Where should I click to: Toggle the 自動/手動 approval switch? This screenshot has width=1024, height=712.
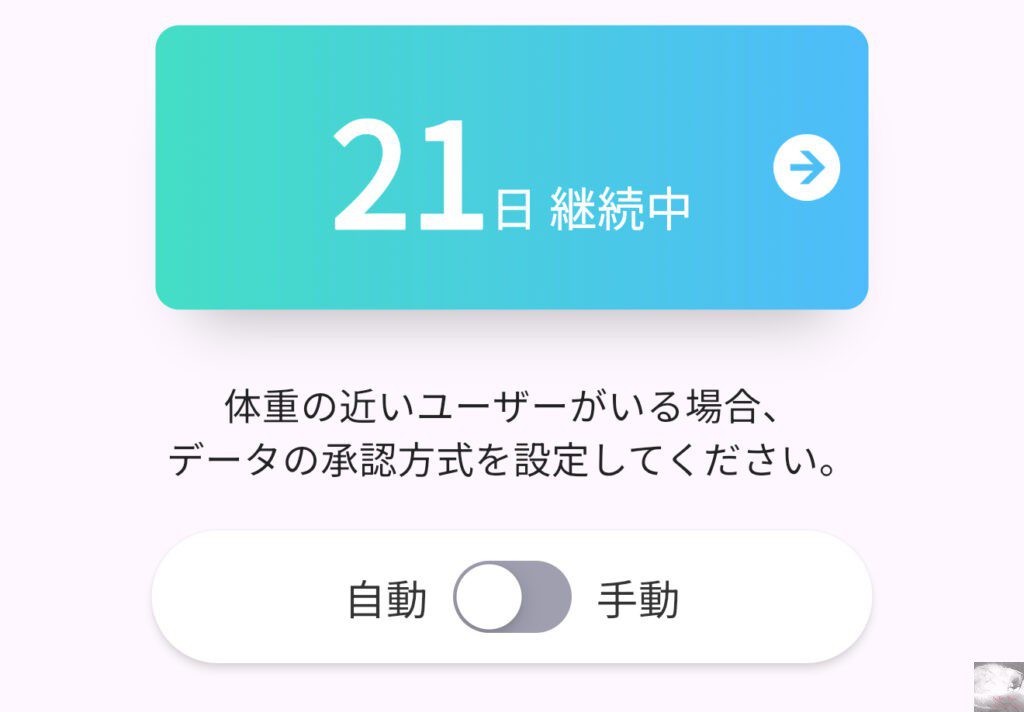point(512,597)
